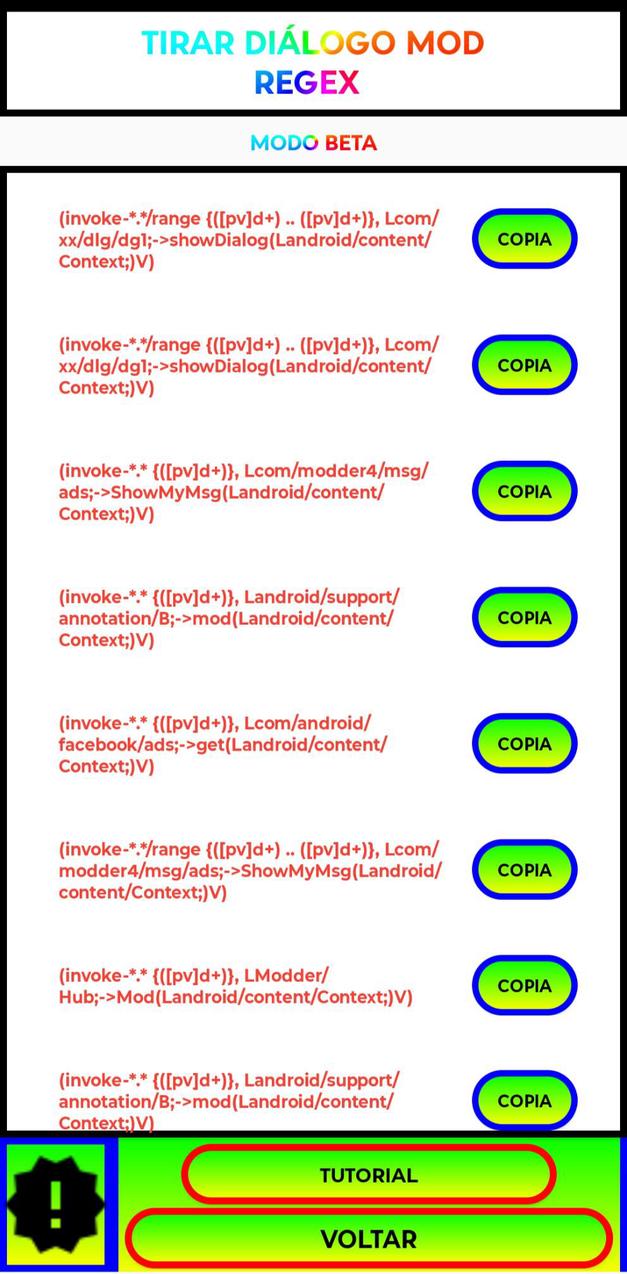Tap the exclamation badge icon
Viewport: 627px width, 1274px height.
[x=56, y=1205]
